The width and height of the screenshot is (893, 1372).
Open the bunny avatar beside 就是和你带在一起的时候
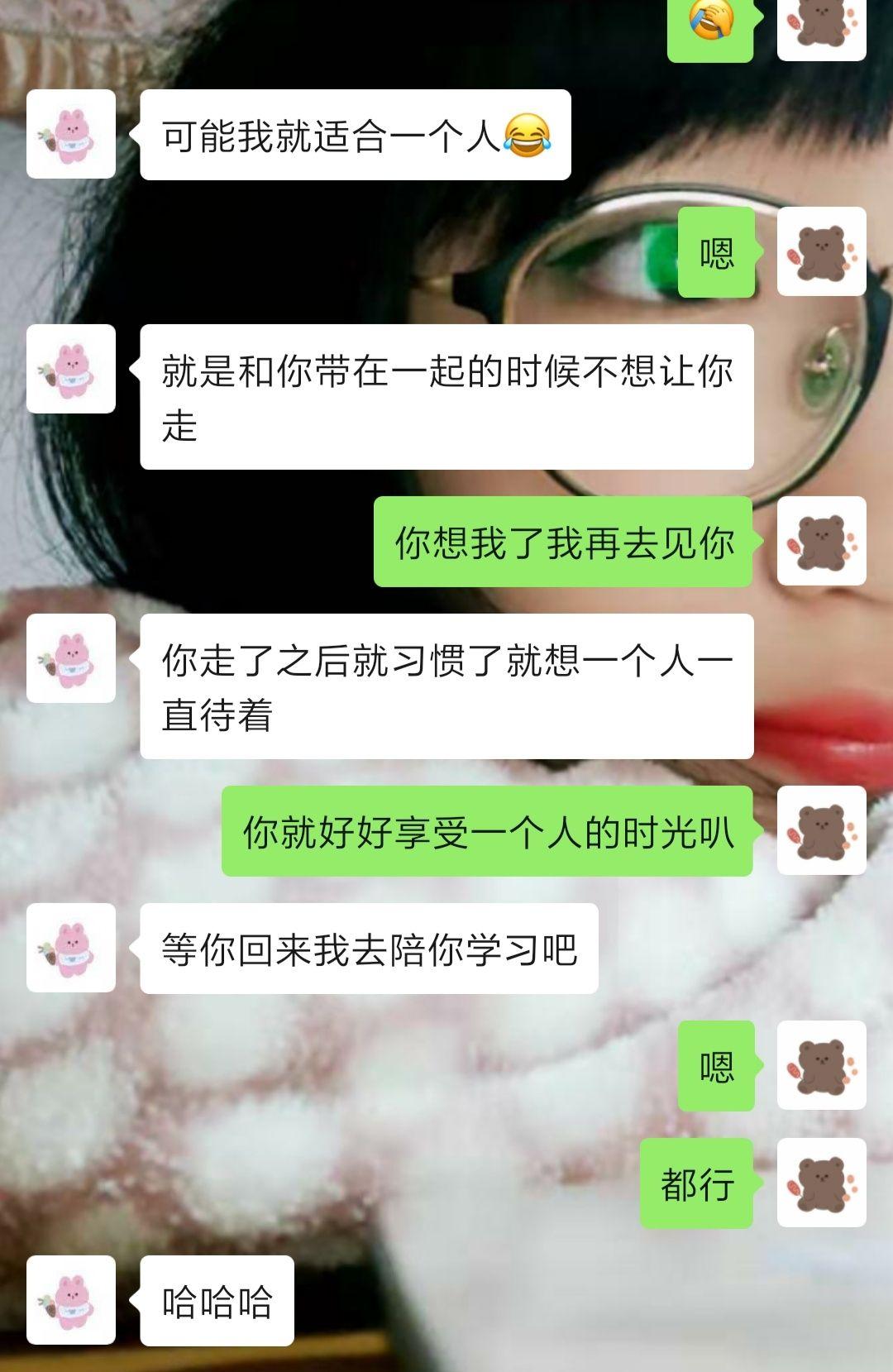pos(71,369)
